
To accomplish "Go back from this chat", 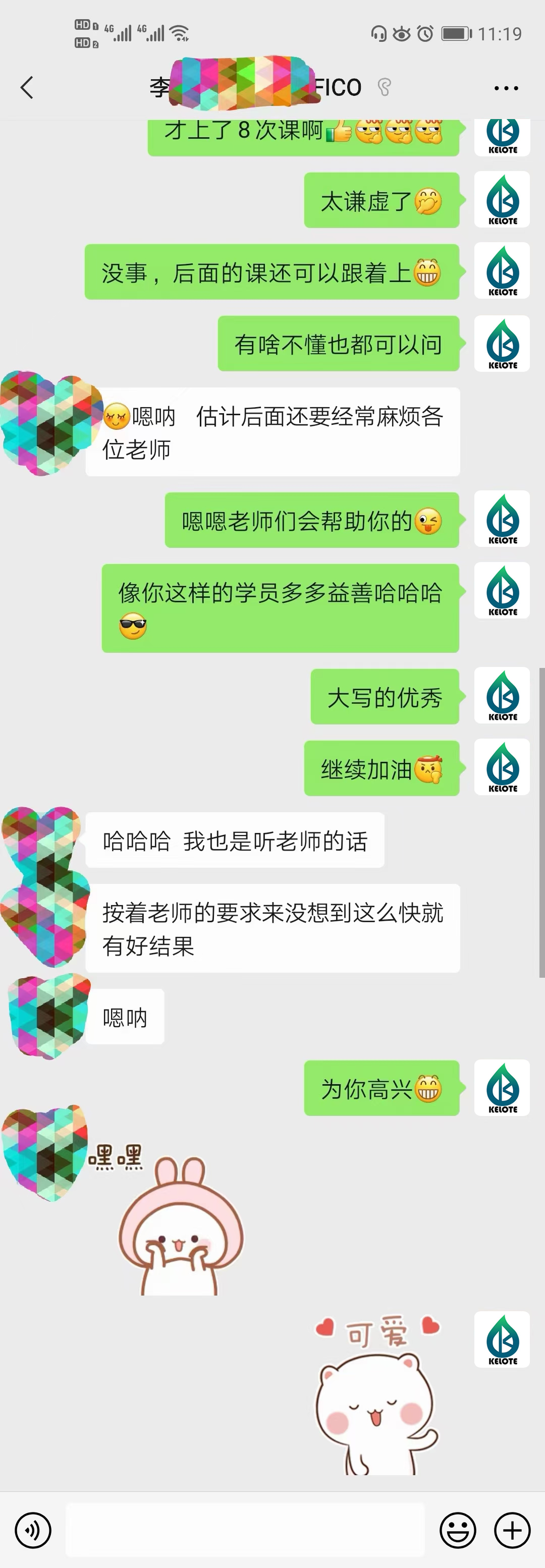I will [27, 88].
